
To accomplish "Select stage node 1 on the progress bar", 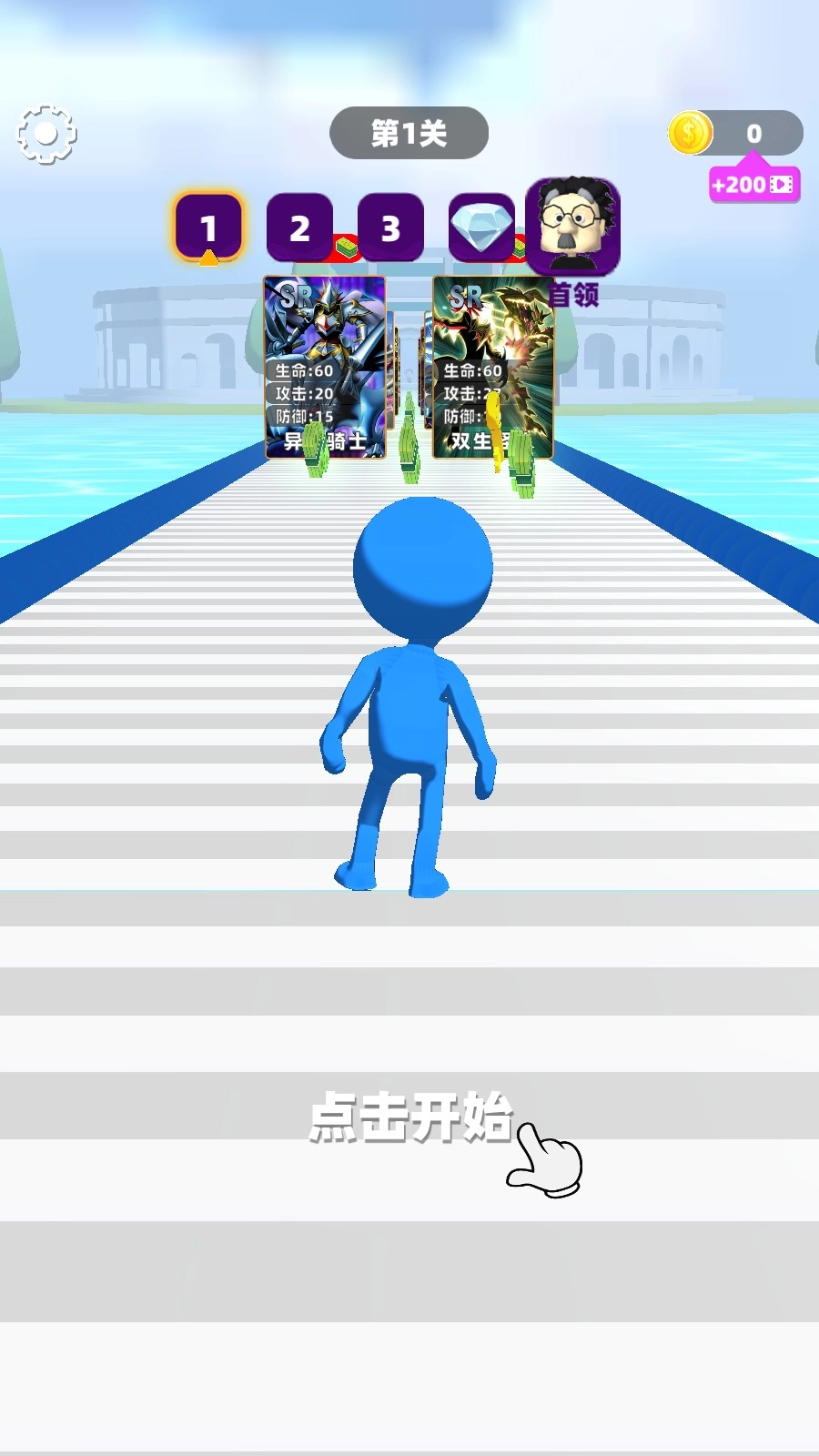I will coord(207,227).
